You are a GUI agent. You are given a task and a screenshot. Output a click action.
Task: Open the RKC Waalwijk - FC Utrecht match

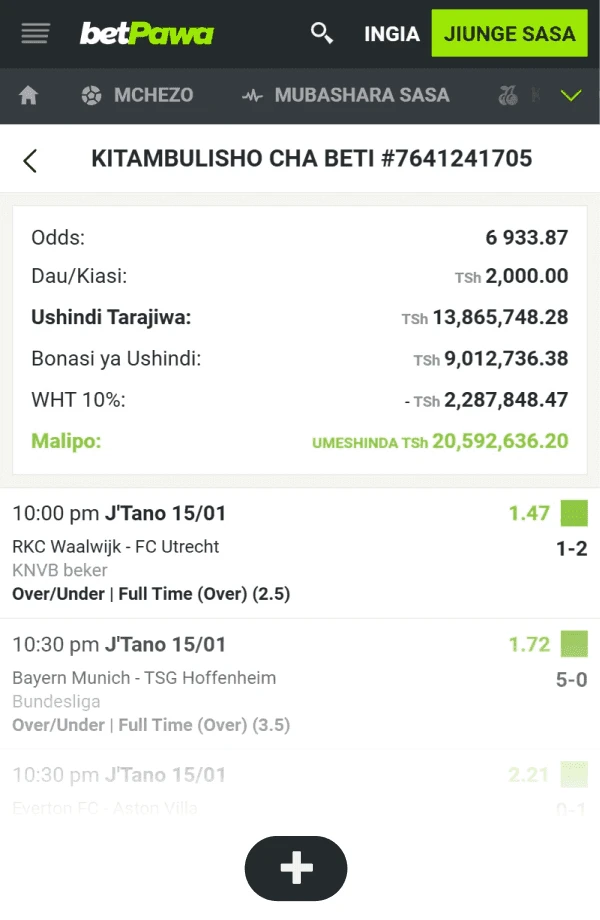(116, 547)
